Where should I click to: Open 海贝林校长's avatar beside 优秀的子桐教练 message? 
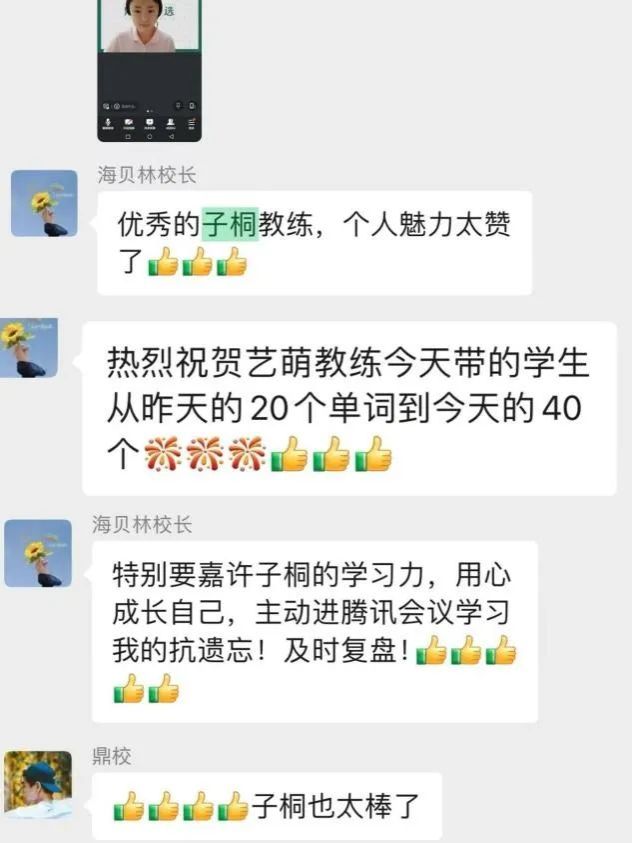coord(43,203)
